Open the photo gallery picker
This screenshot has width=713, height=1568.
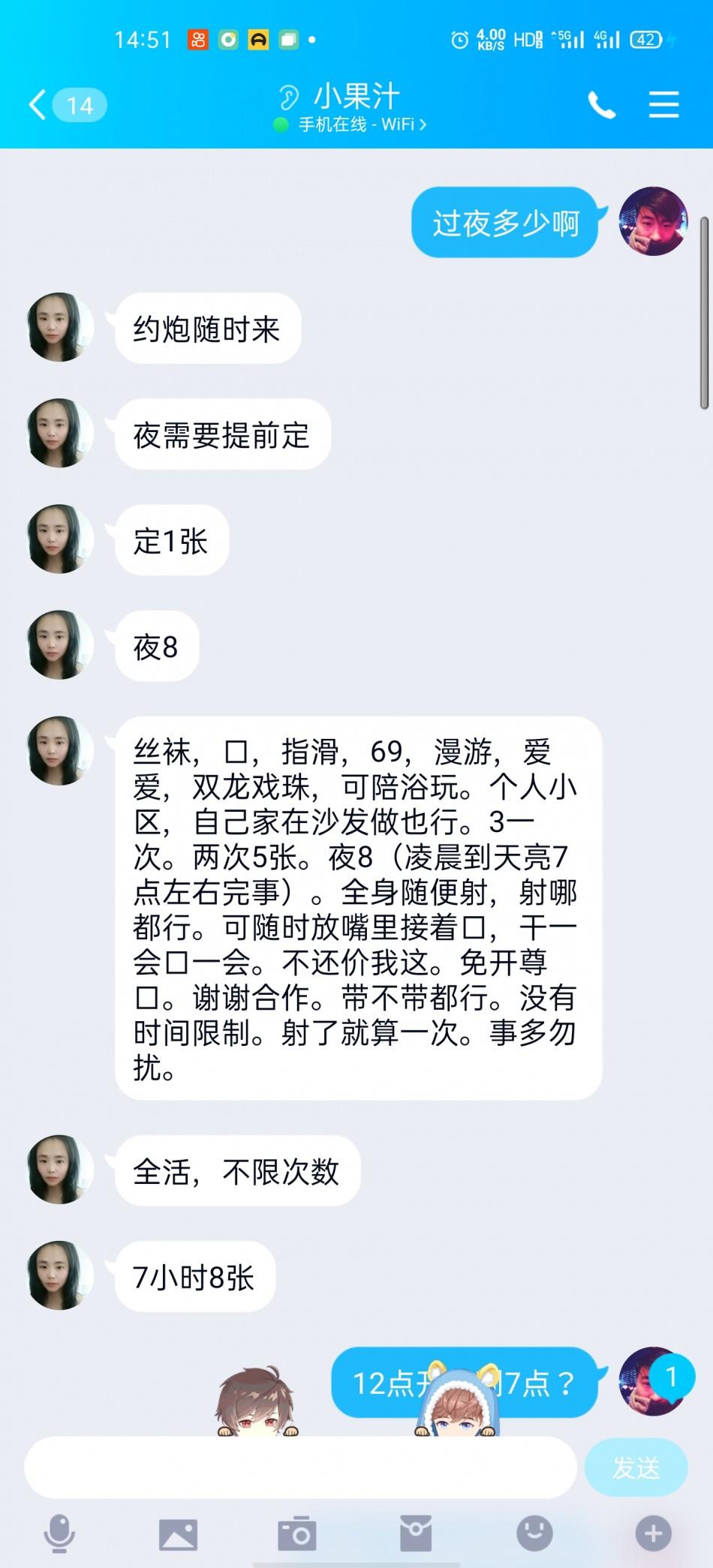pyautogui.click(x=178, y=1533)
